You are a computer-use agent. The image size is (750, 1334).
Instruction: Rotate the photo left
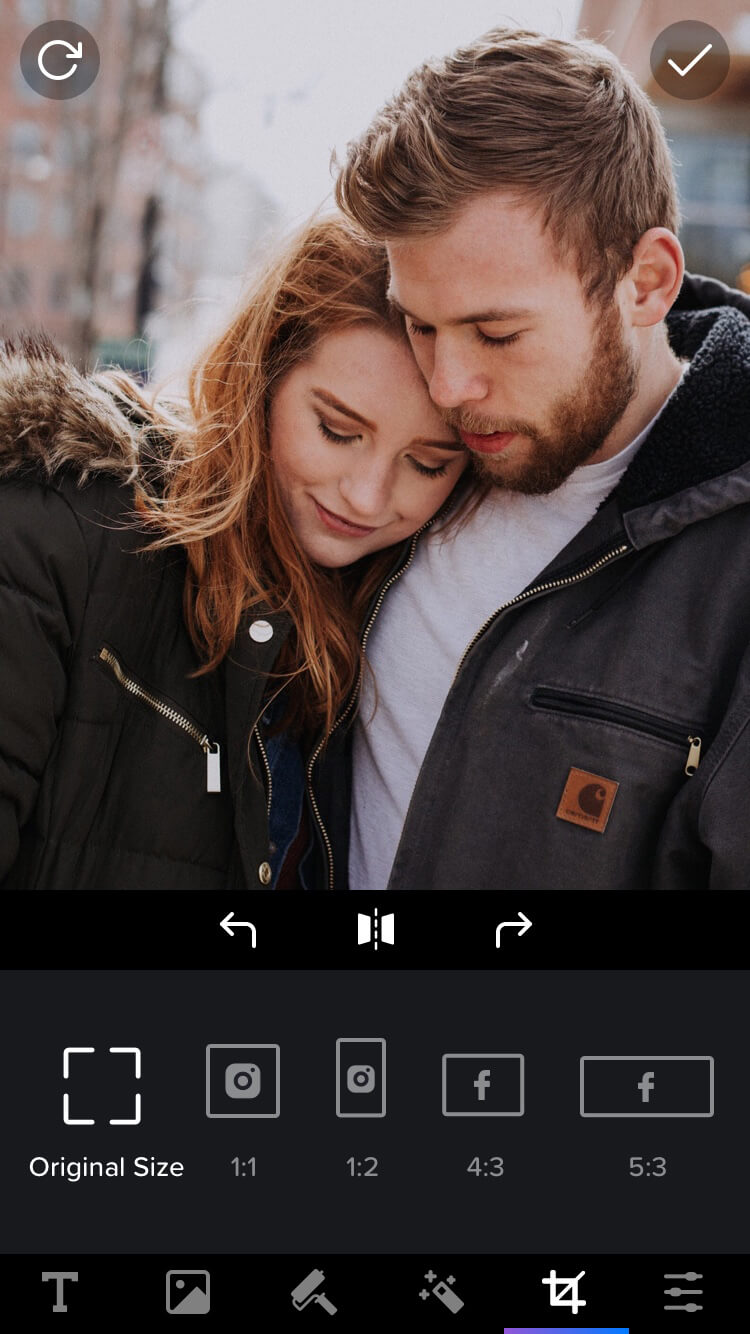click(x=238, y=930)
